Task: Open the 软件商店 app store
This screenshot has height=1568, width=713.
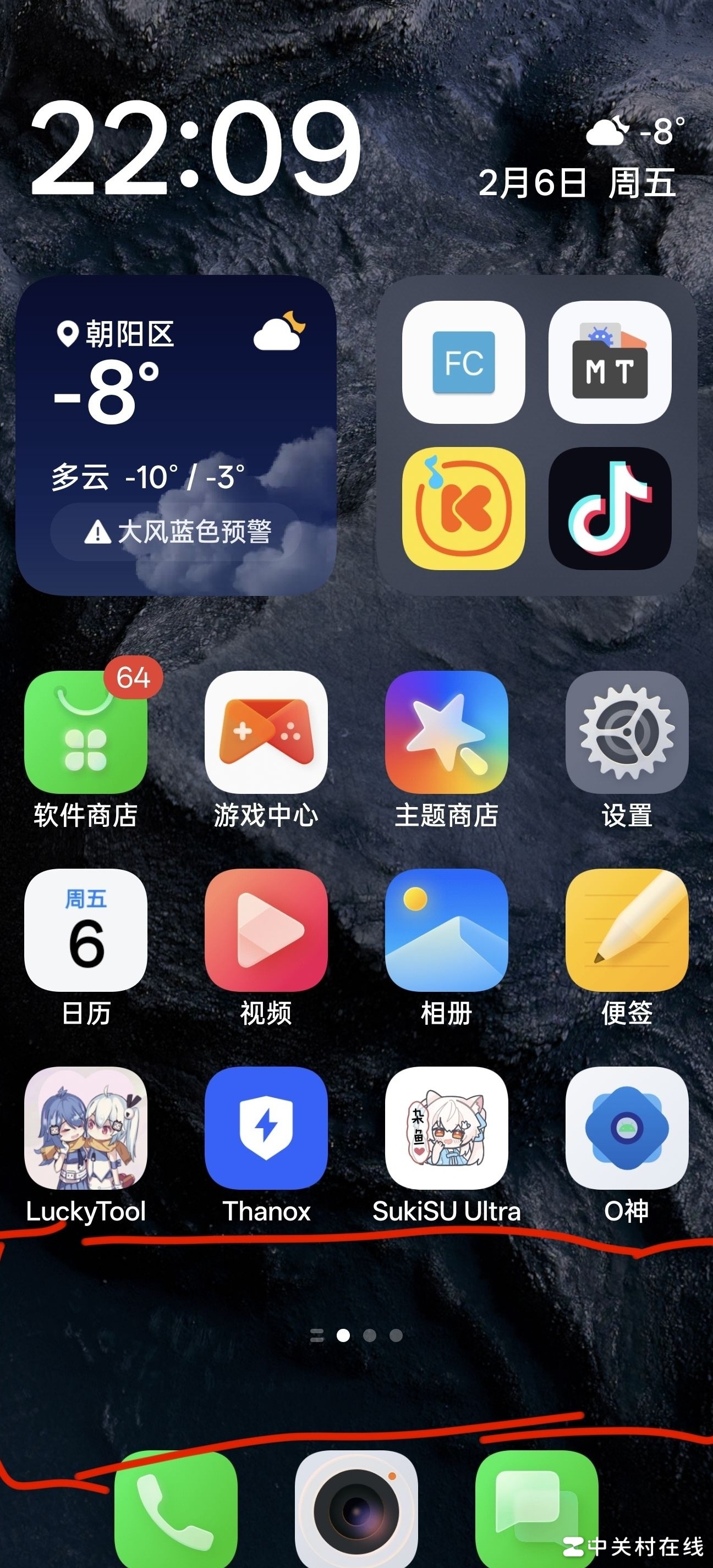Action: tap(86, 732)
